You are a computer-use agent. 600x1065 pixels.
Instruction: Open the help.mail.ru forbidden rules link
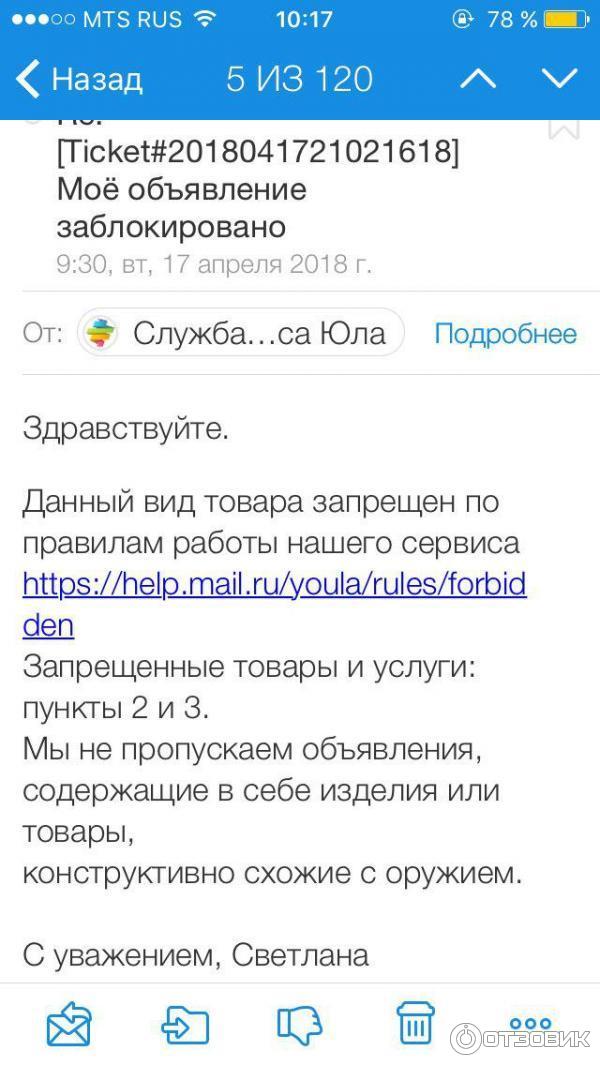tap(274, 585)
